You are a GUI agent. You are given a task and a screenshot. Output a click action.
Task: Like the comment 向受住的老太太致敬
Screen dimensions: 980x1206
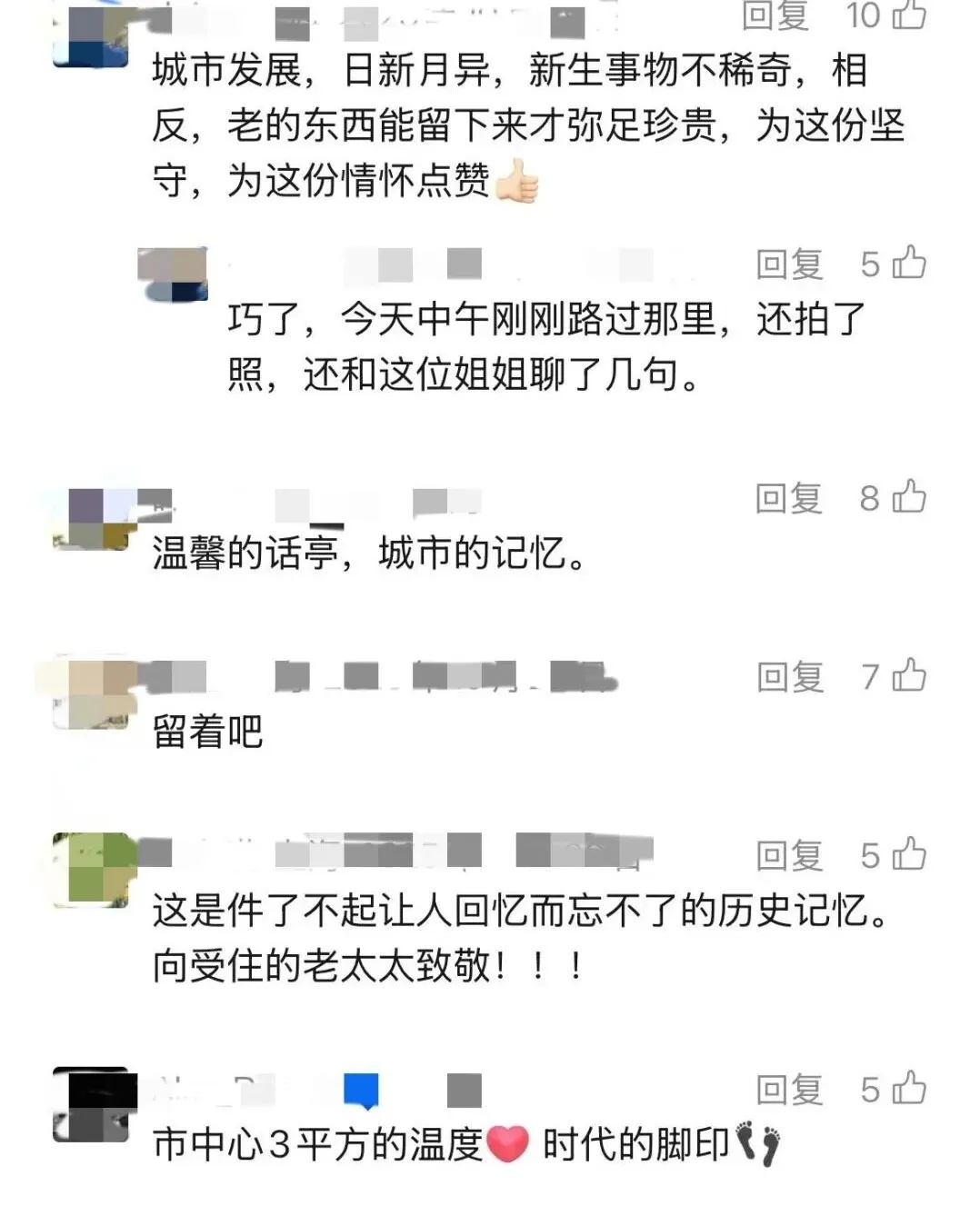point(909,855)
